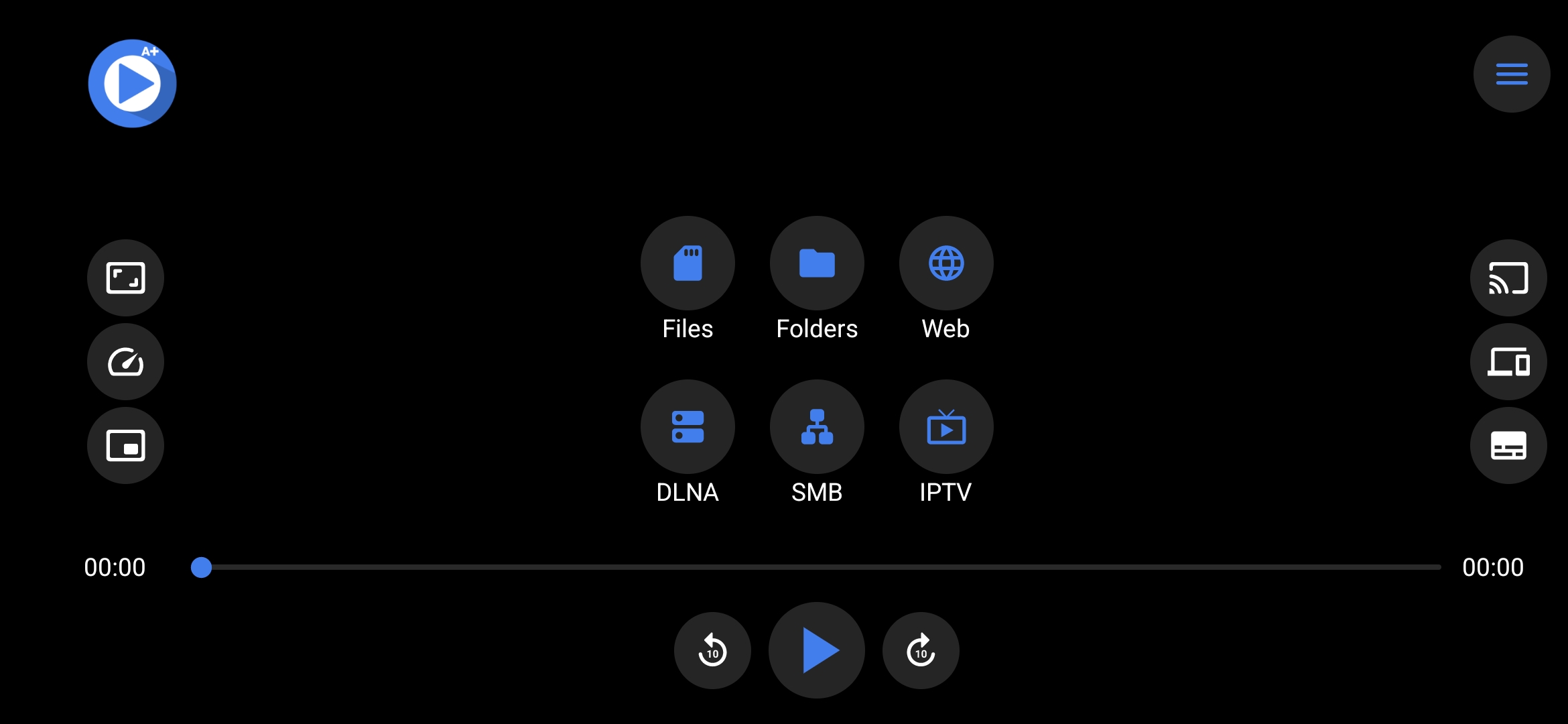1568x724 pixels.
Task: Open IPTV streams
Action: click(x=946, y=427)
